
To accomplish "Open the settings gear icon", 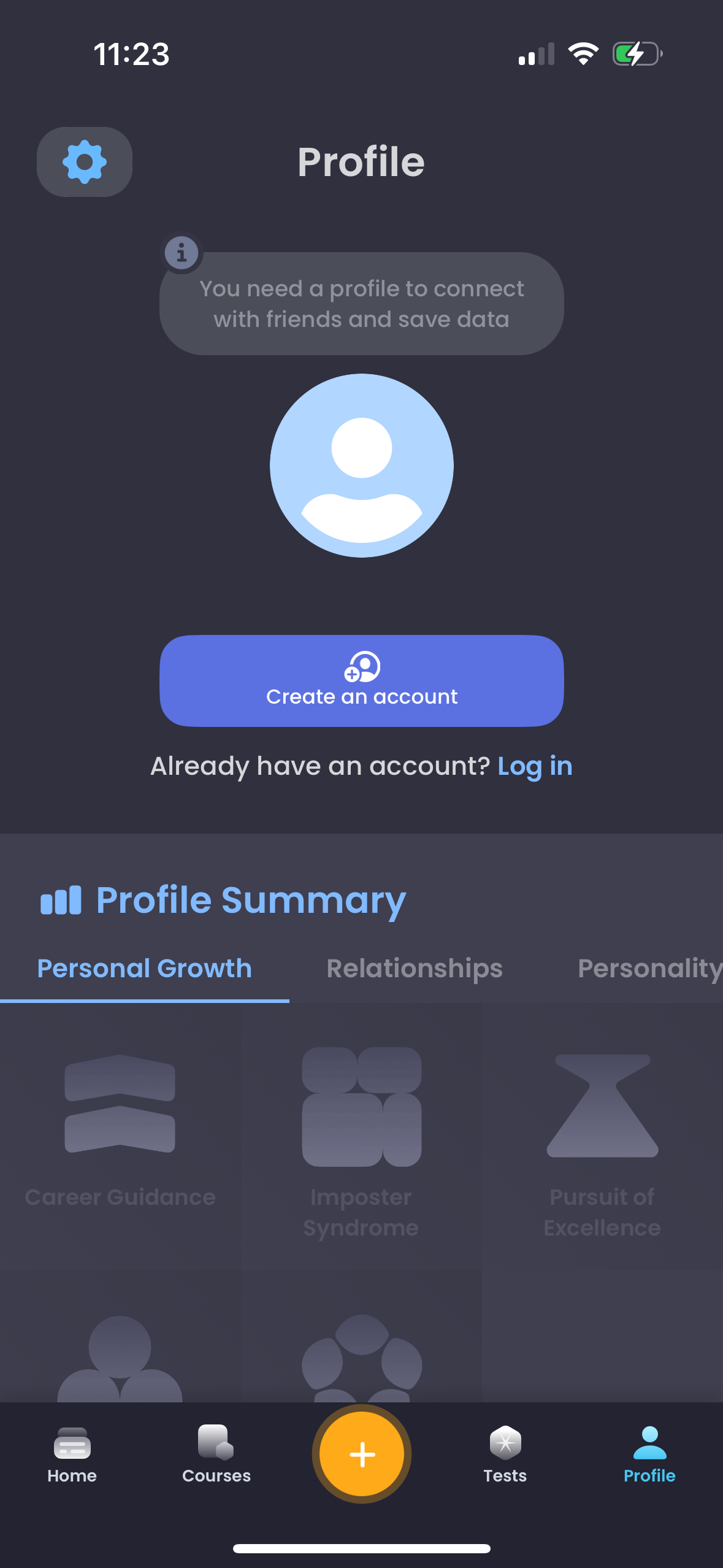I will click(x=84, y=161).
